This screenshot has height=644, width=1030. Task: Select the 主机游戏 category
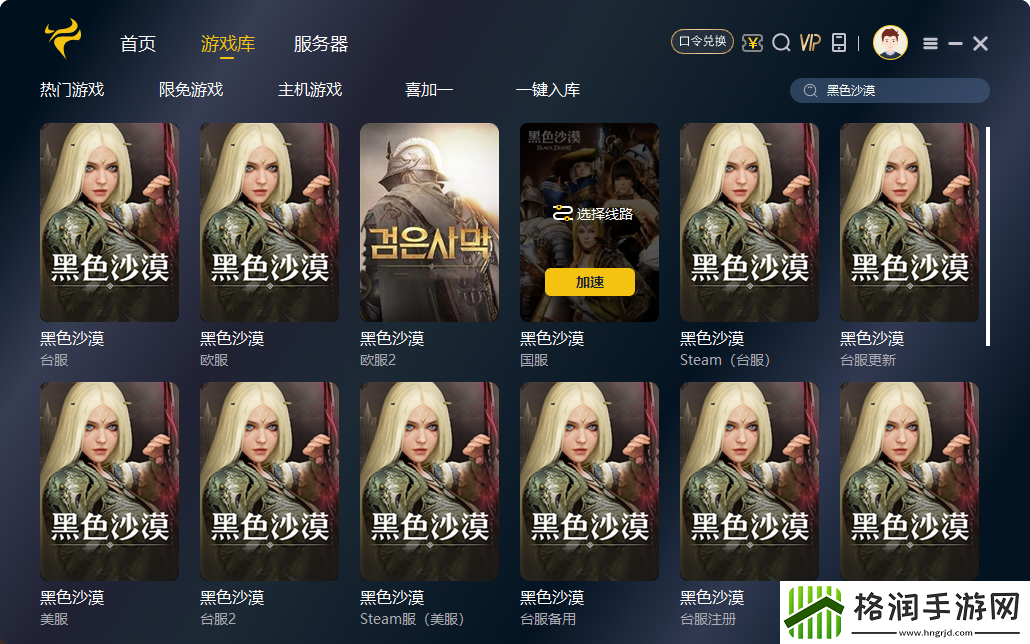pos(310,90)
